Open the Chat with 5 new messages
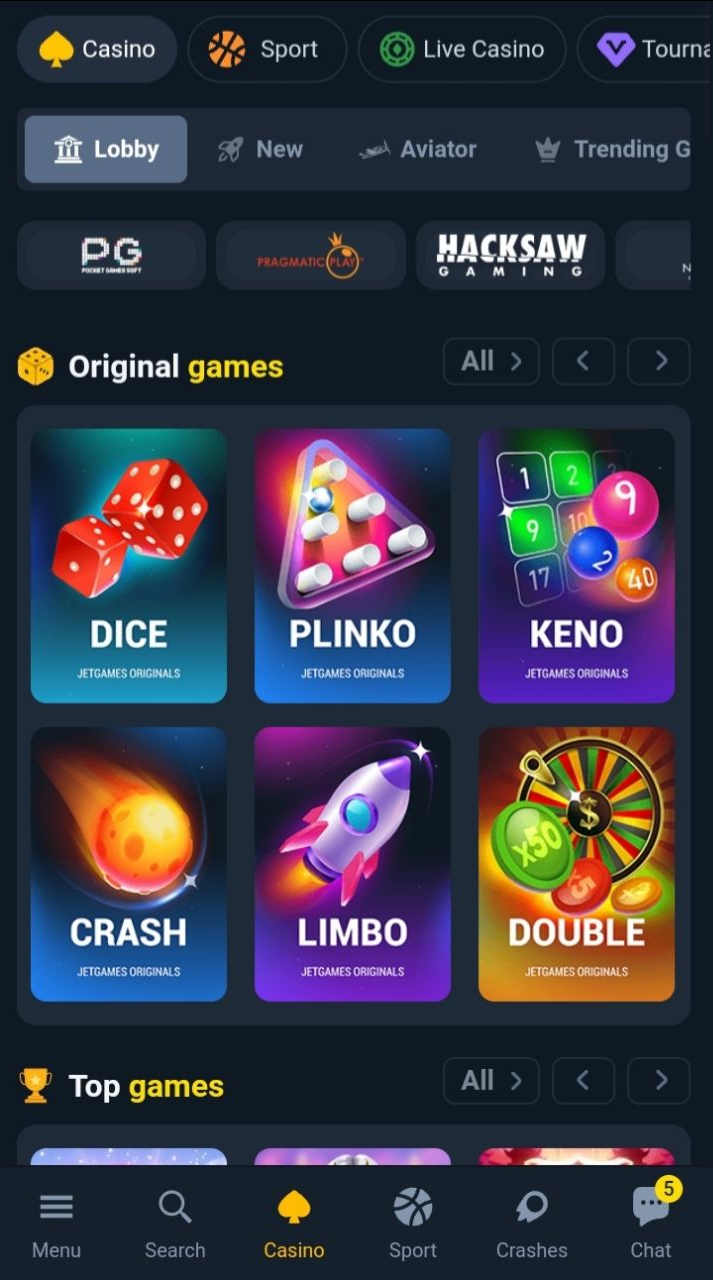Screen dimensions: 713x1280 [x=650, y=1224]
